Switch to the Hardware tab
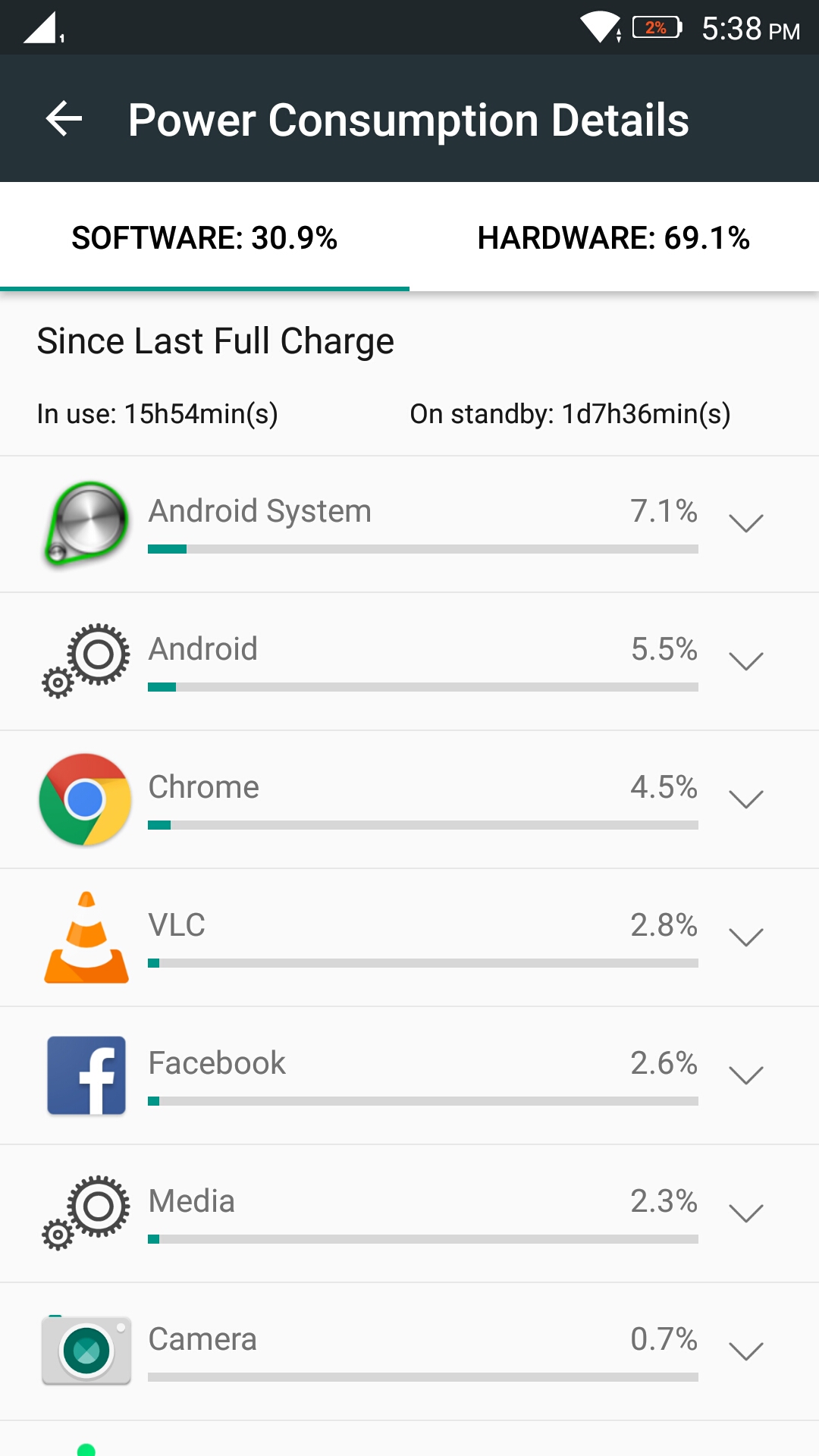The width and height of the screenshot is (819, 1456). pyautogui.click(x=613, y=238)
